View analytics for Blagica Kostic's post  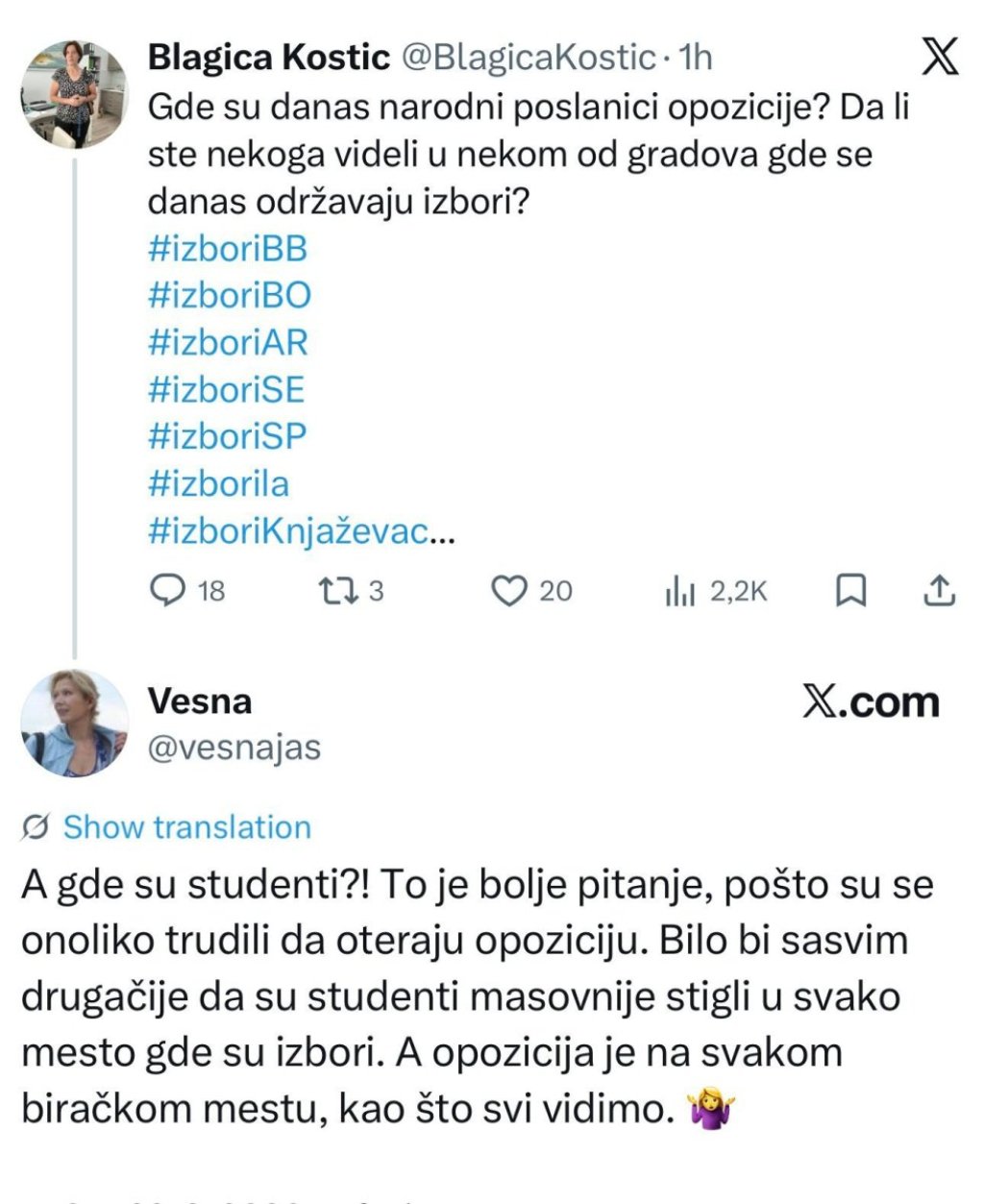[679, 591]
